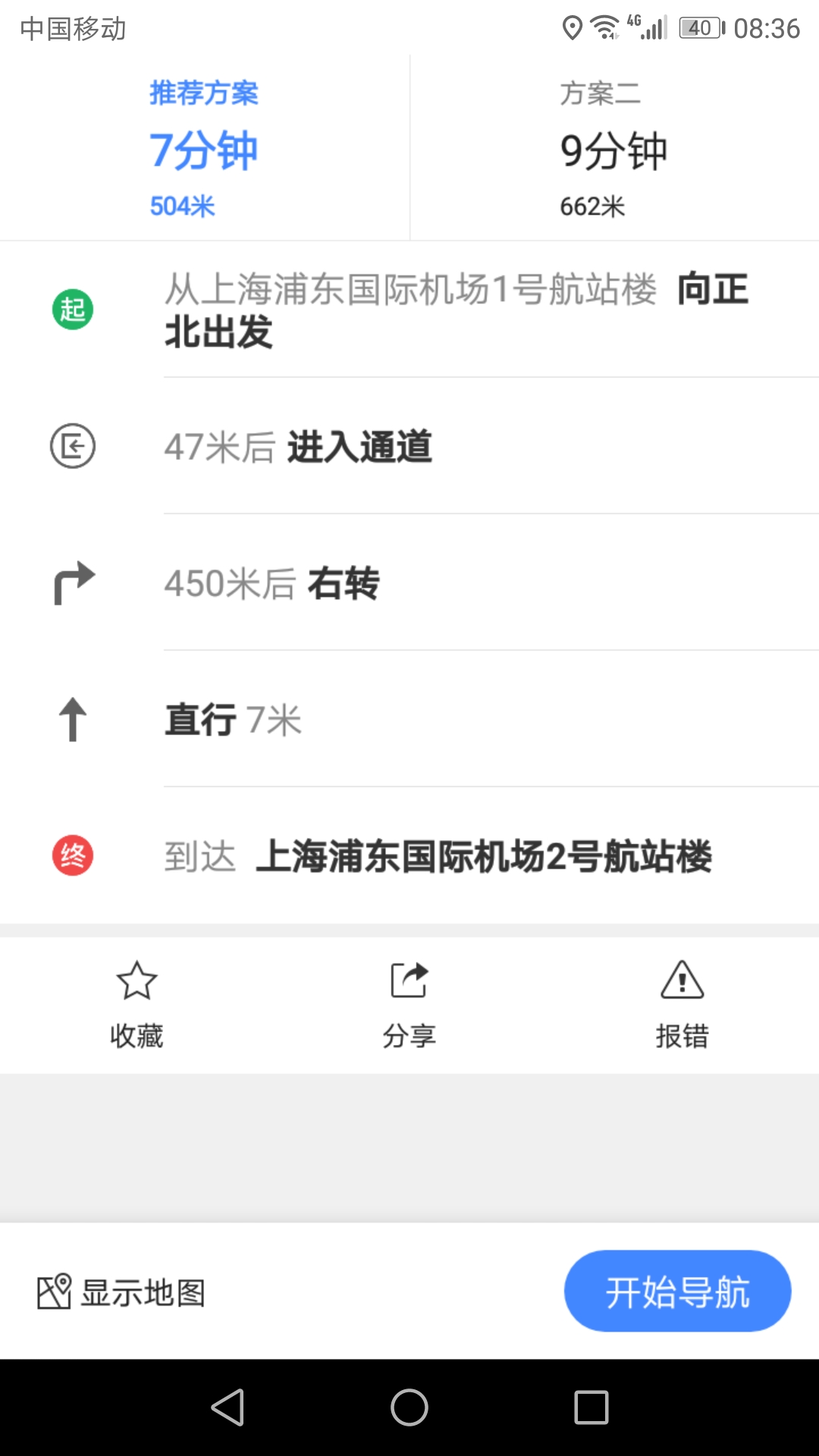Open the arrival step at 2号航站楼
Image resolution: width=819 pixels, height=1456 pixels.
pyautogui.click(x=409, y=855)
